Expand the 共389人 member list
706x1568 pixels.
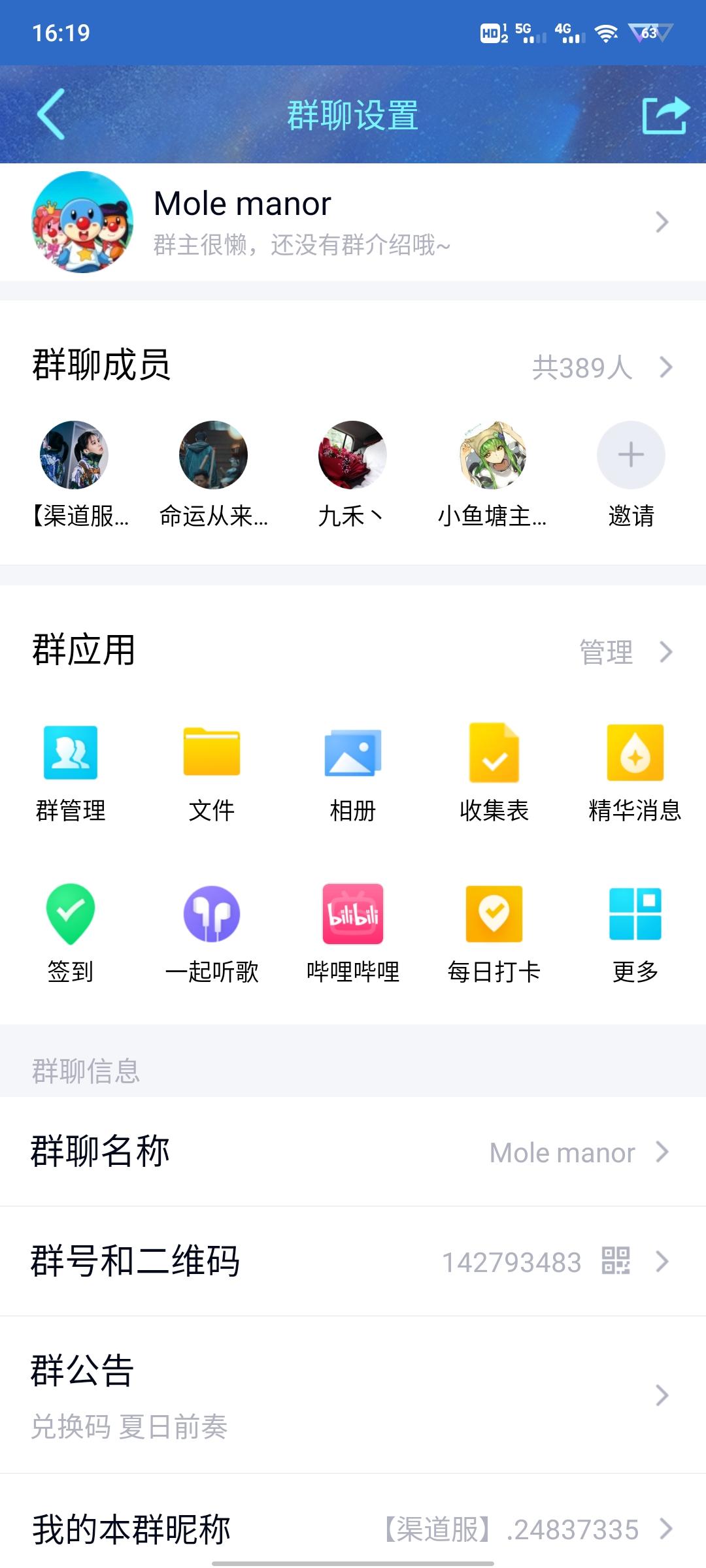[x=584, y=368]
